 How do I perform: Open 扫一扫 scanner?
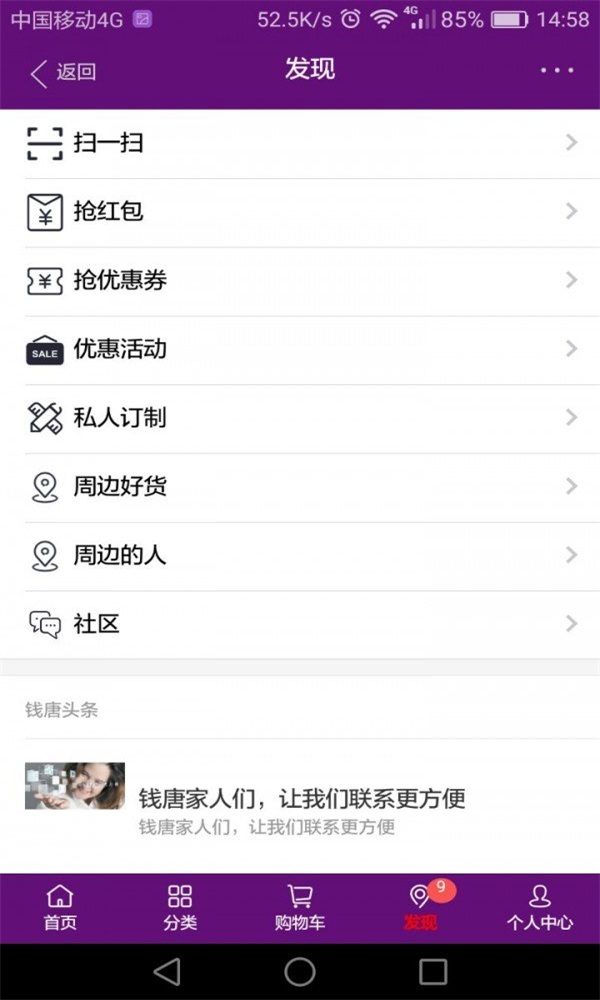[300, 143]
